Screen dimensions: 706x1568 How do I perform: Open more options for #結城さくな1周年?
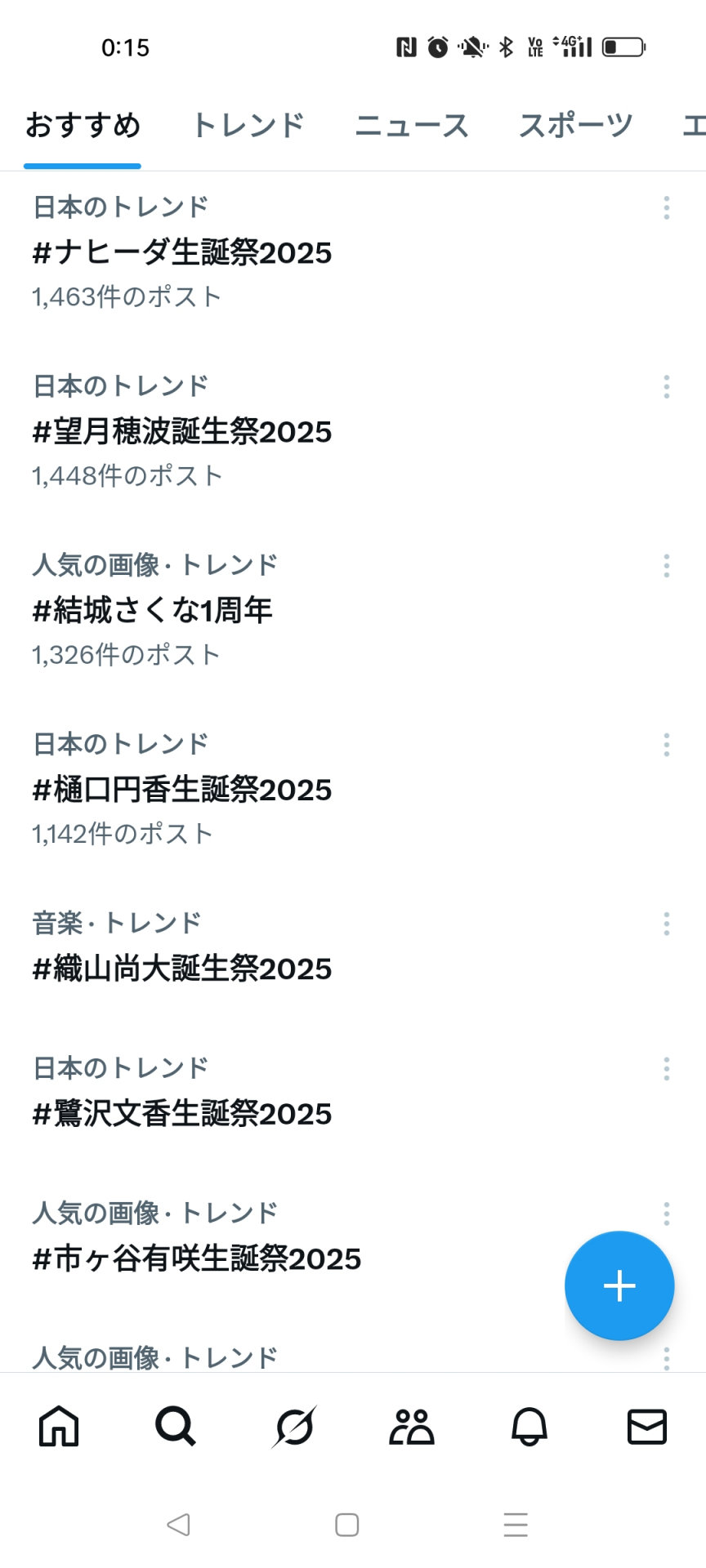click(667, 566)
